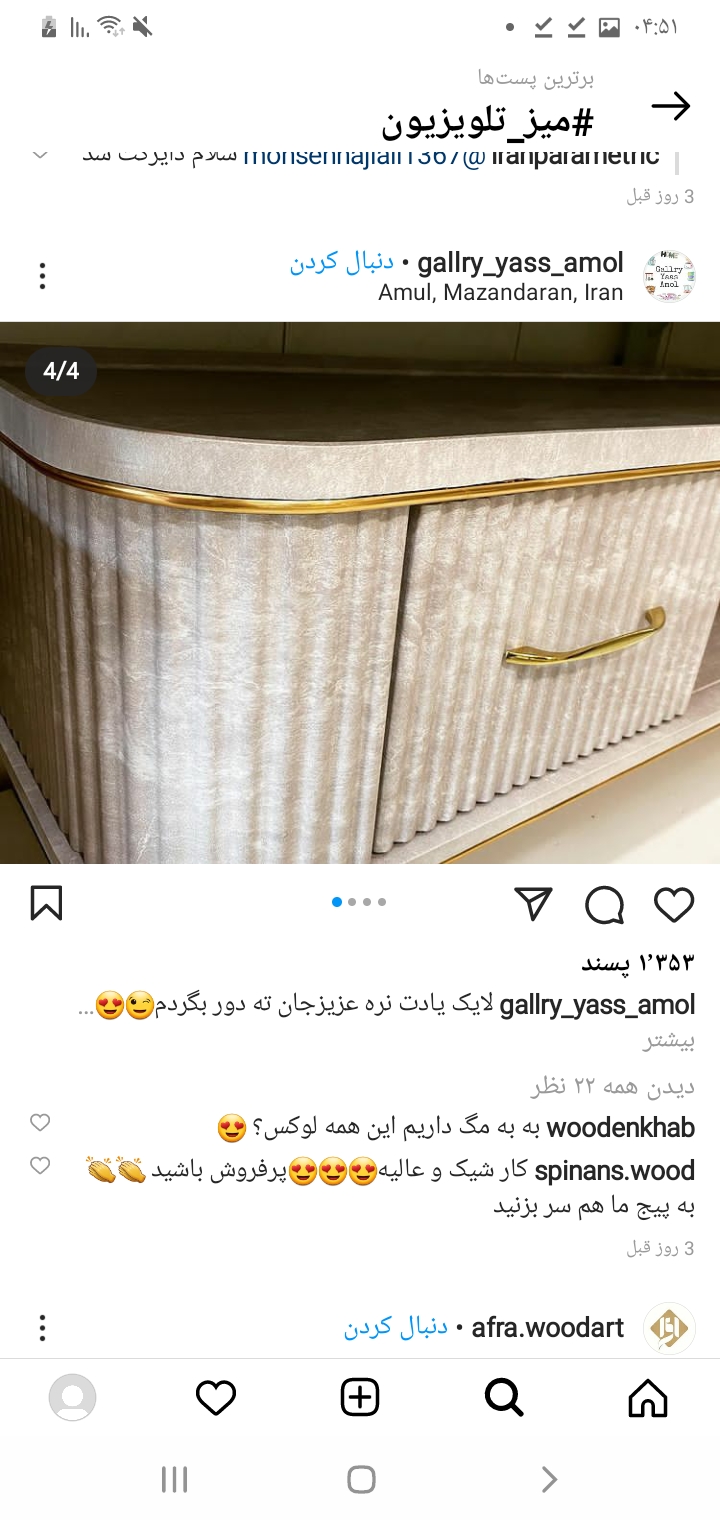
Task: Expand the caption with بیشتر
Action: [668, 1041]
